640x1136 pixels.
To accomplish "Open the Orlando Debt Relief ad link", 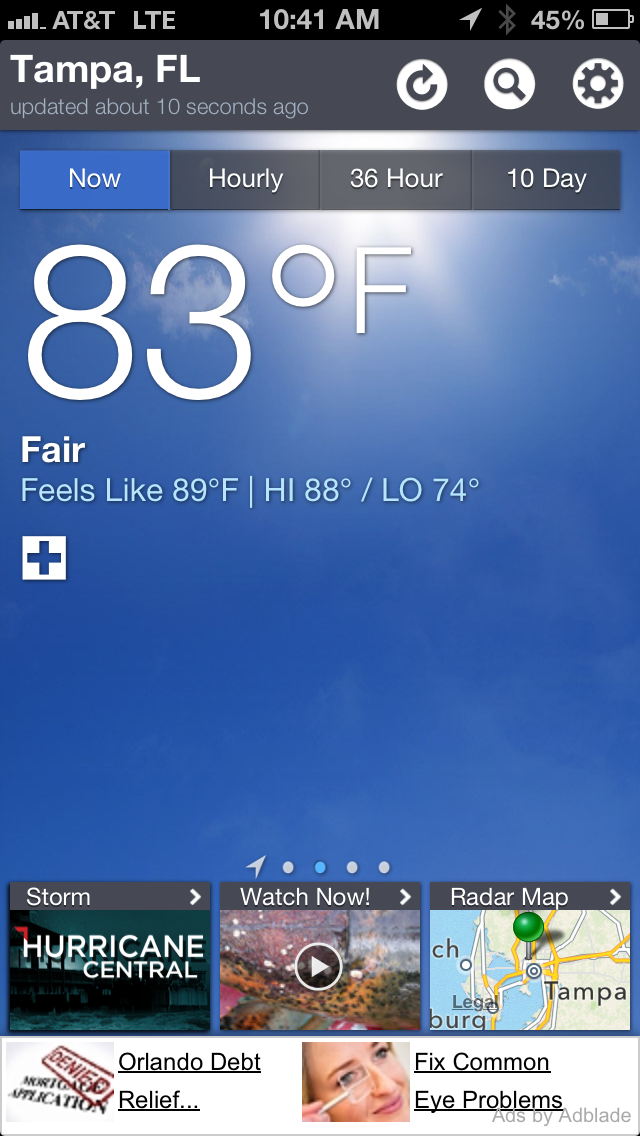I will [x=189, y=1080].
